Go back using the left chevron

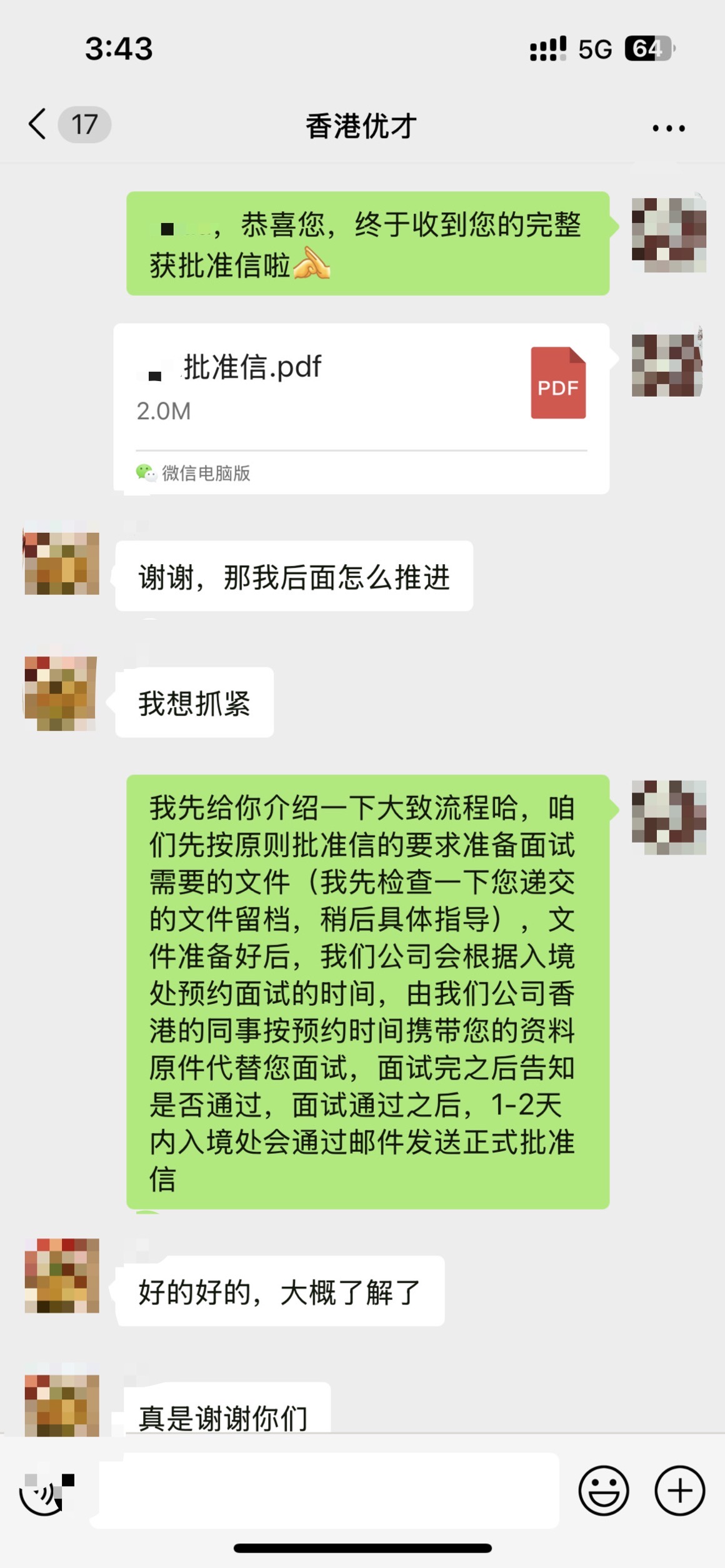coord(36,125)
